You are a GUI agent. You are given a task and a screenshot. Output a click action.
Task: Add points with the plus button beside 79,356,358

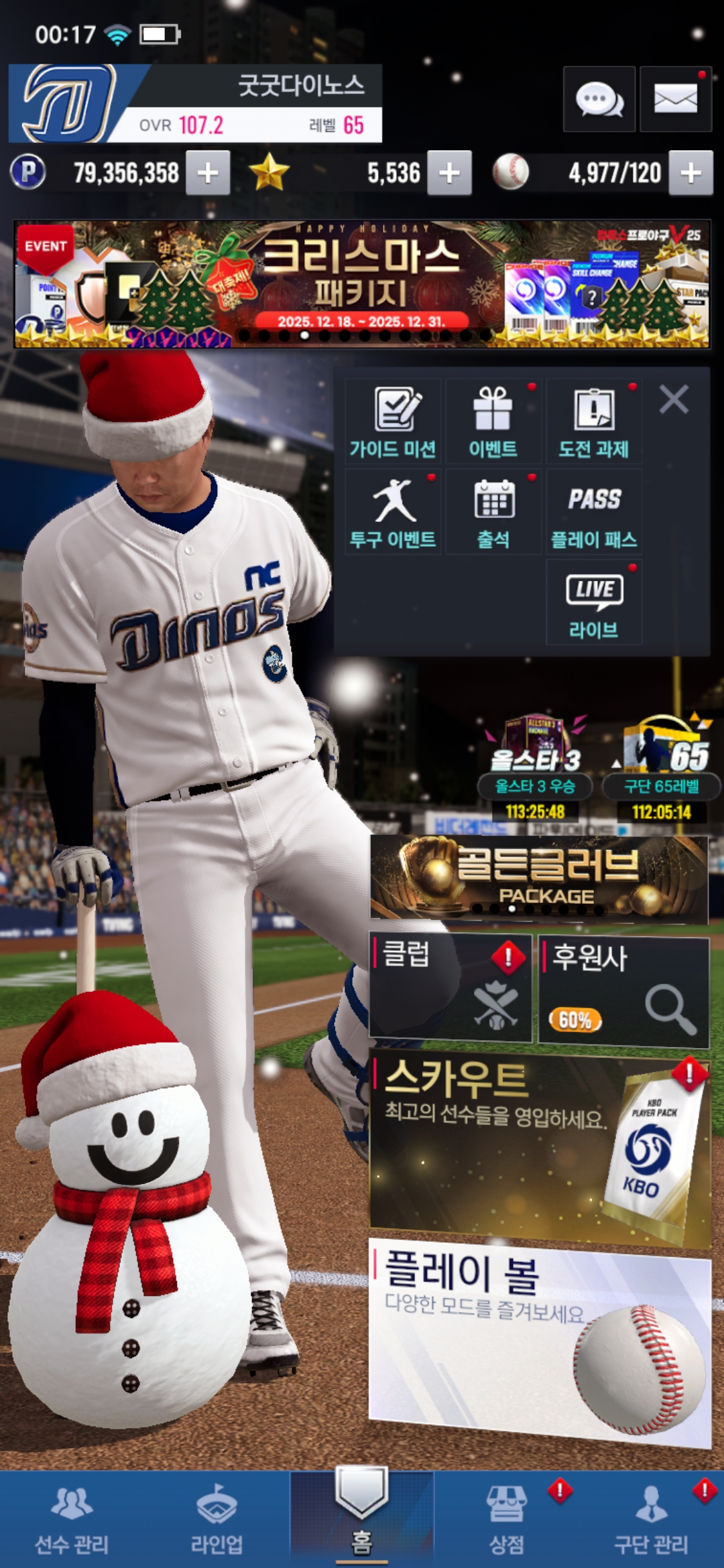[208, 173]
